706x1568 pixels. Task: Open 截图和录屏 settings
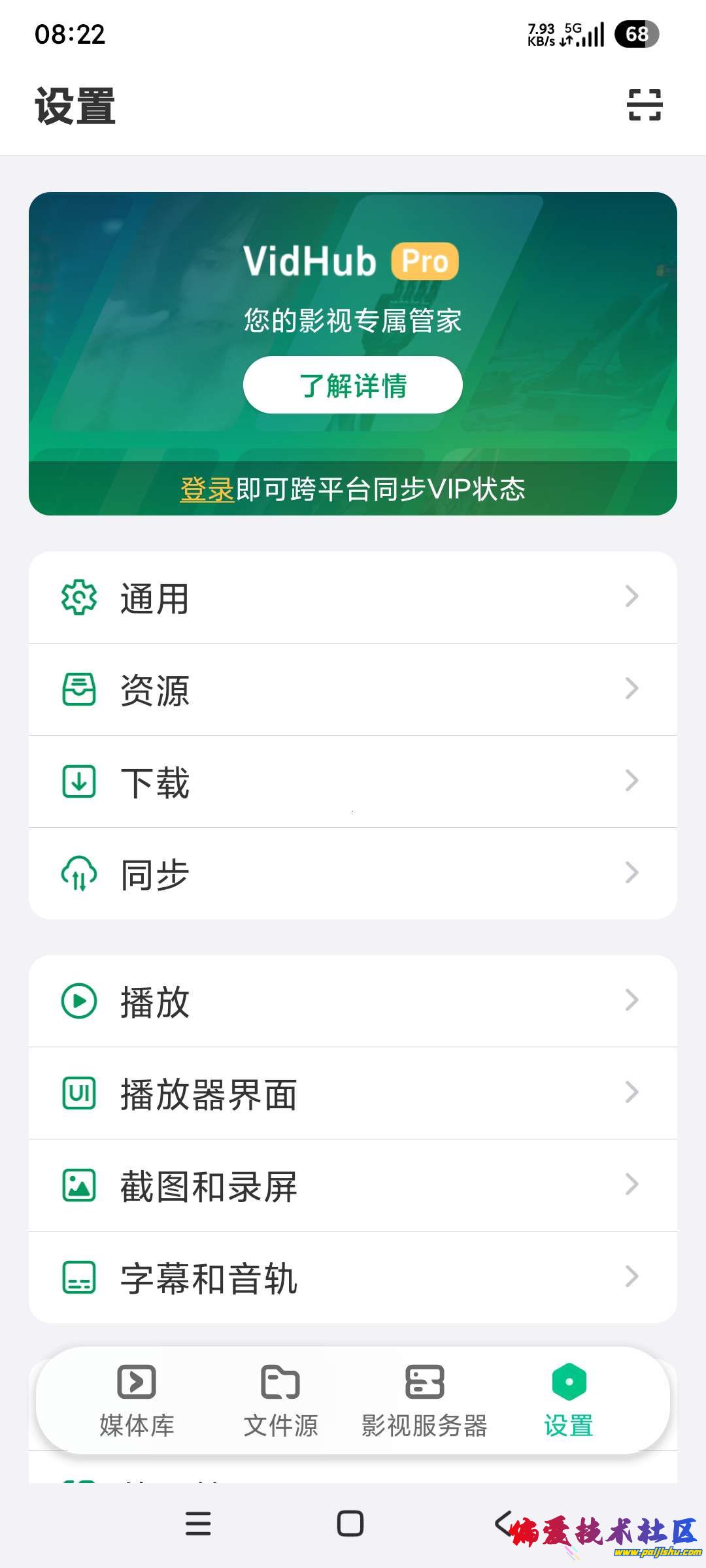[353, 1186]
